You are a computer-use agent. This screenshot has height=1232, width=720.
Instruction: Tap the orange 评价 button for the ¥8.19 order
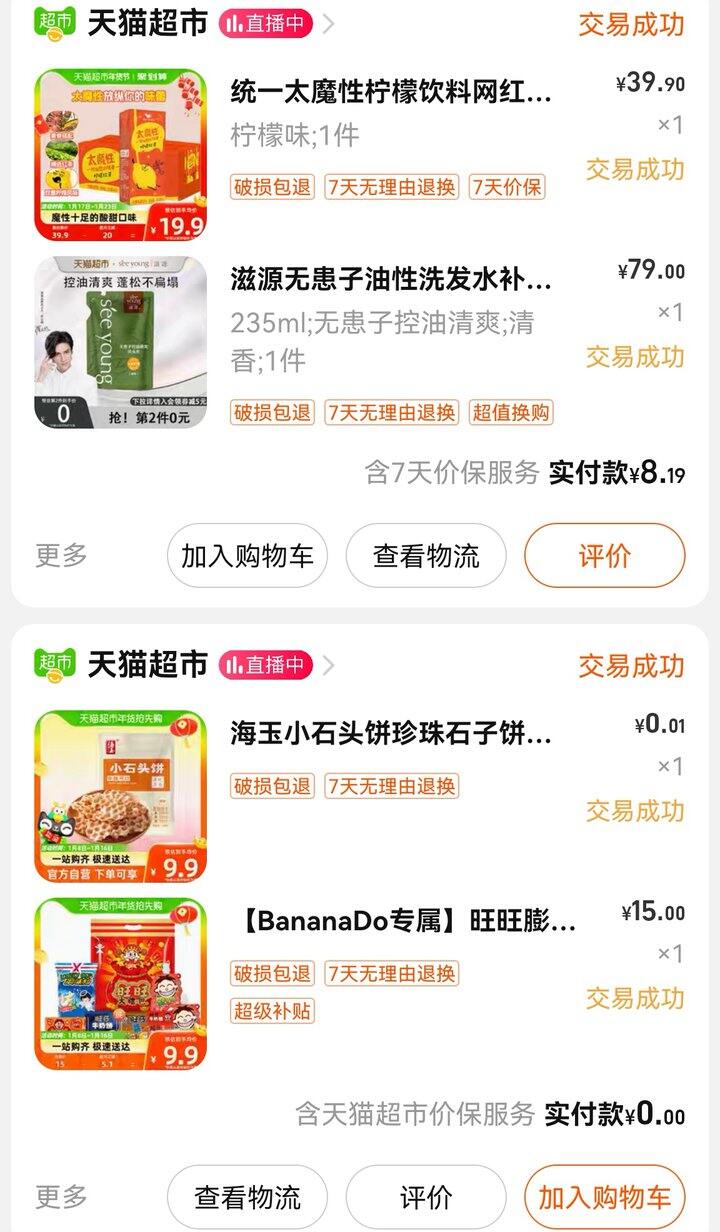pos(604,555)
